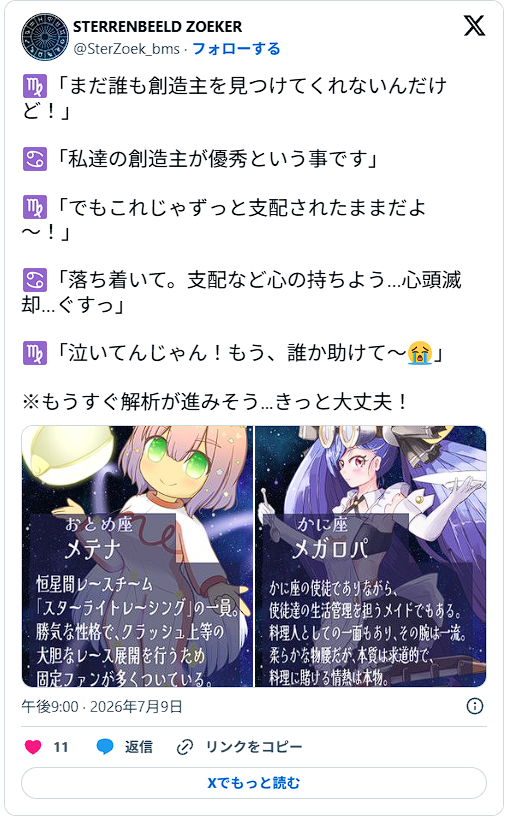Open the X logo link
This screenshot has width=506, height=818.
474,25
